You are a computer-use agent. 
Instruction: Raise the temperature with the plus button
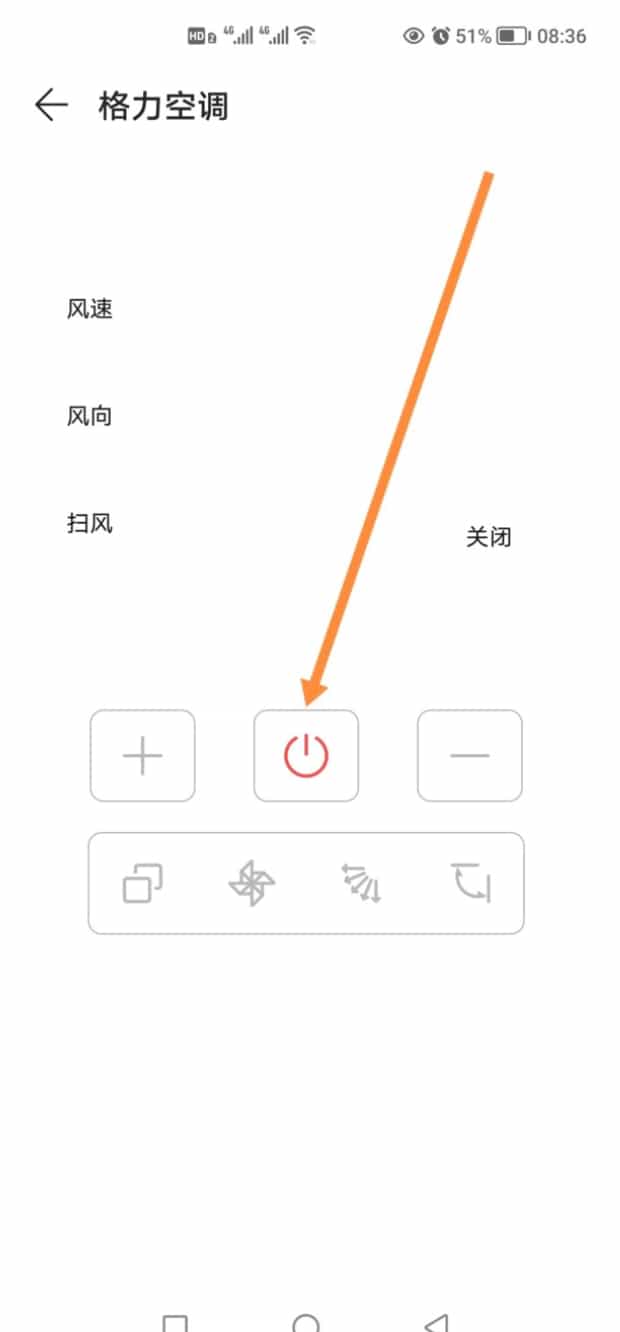[143, 756]
